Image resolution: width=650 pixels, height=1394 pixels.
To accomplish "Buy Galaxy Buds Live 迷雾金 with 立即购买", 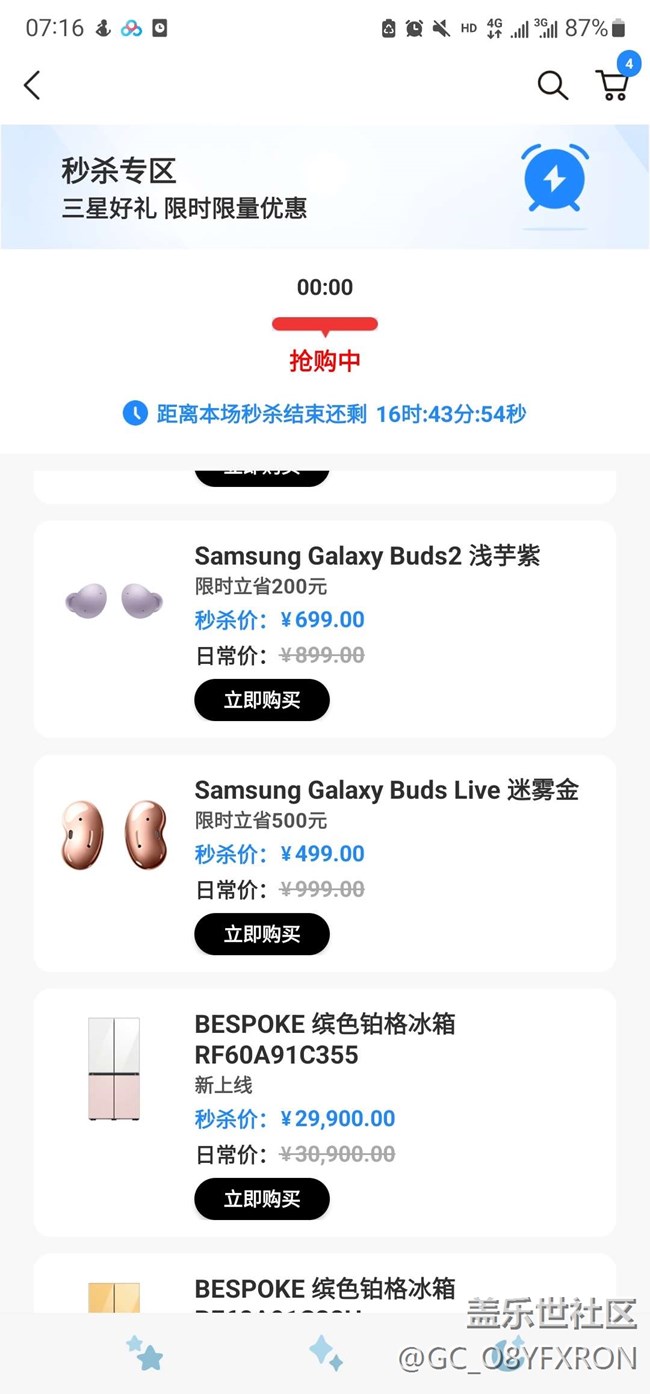I will 262,934.
